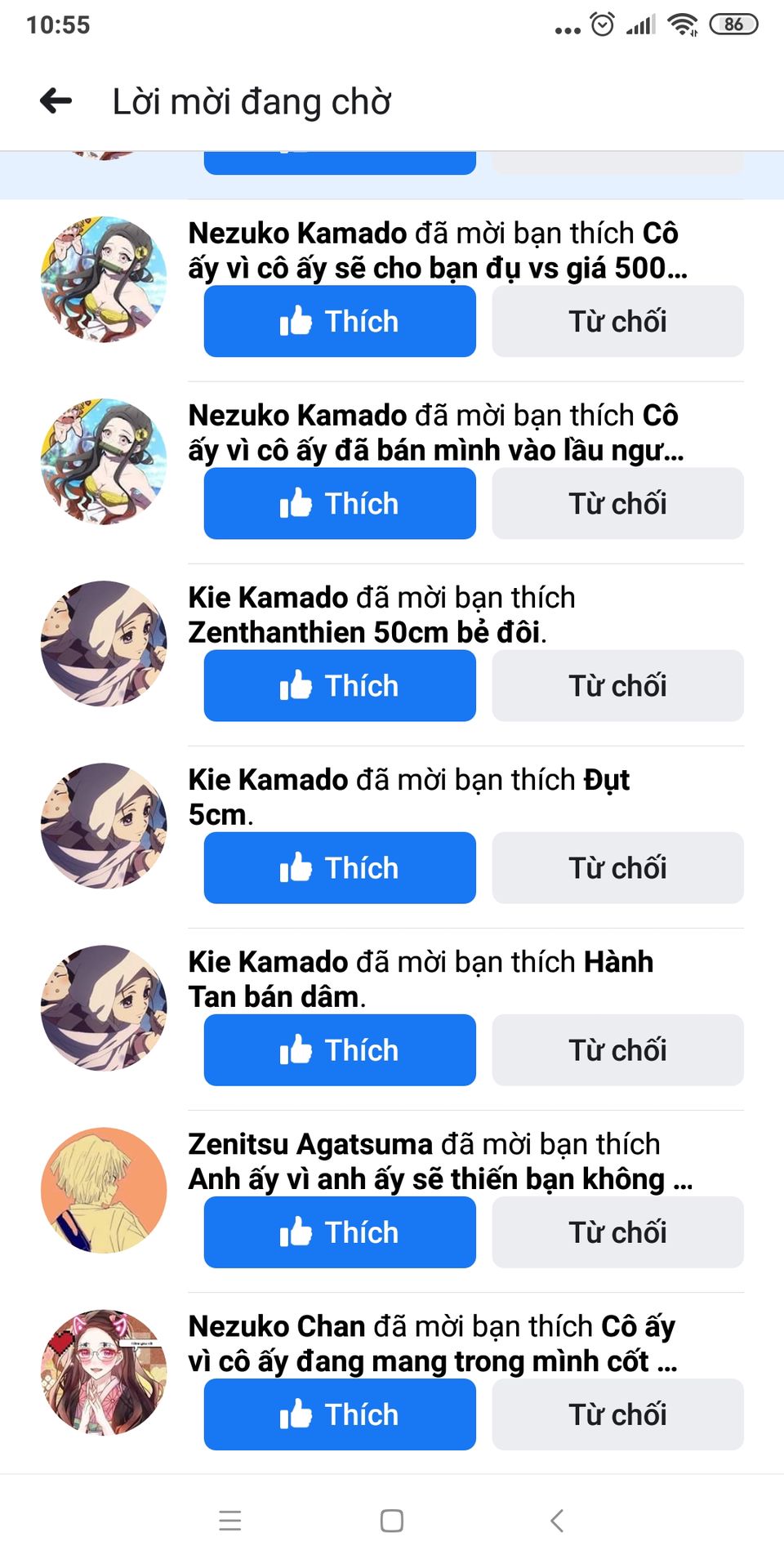Tap the system home button
784x1568 pixels.
392,1521
